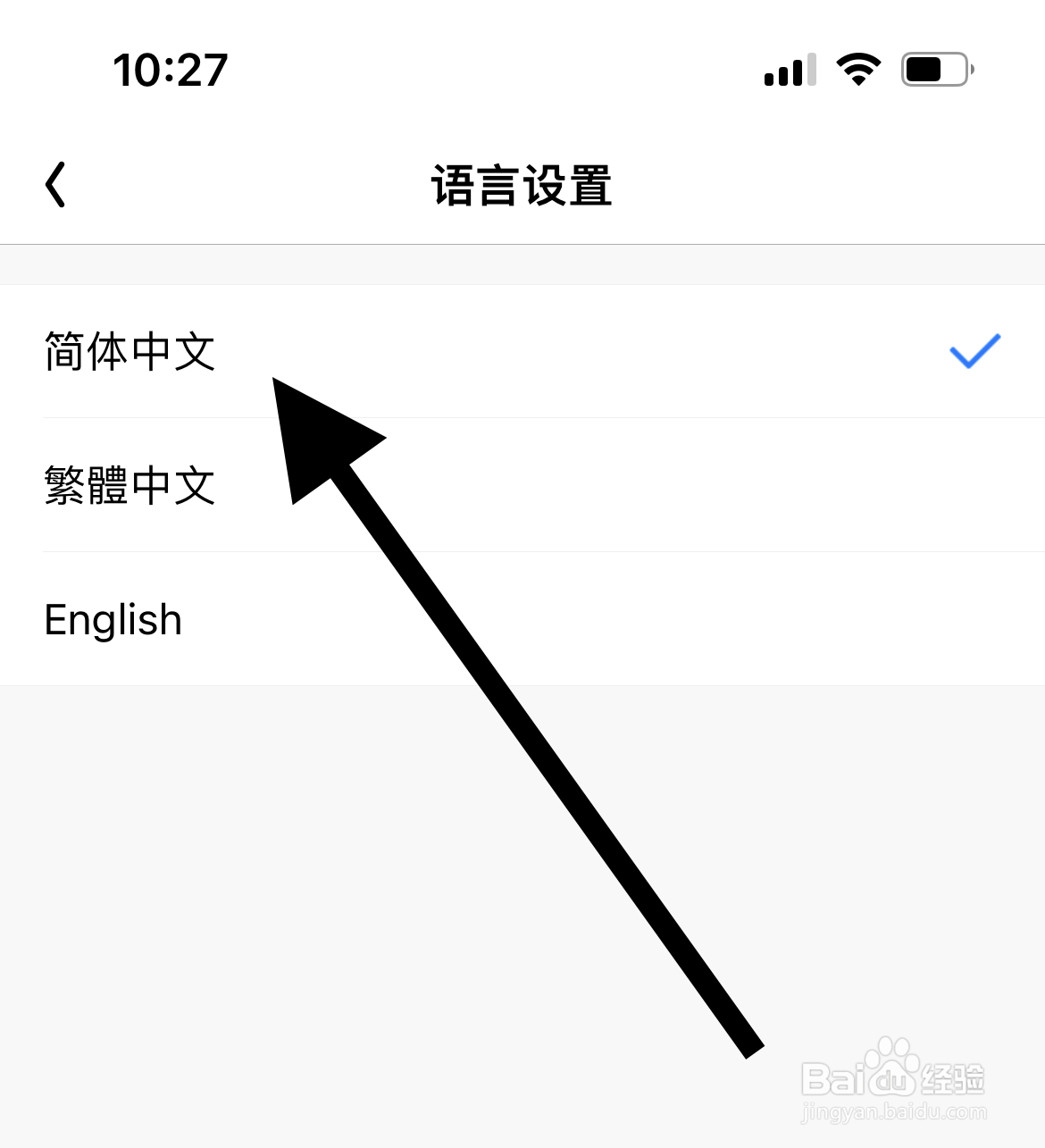Tap the cellular signal bars icon
The image size is (1045, 1148).
[x=788, y=70]
